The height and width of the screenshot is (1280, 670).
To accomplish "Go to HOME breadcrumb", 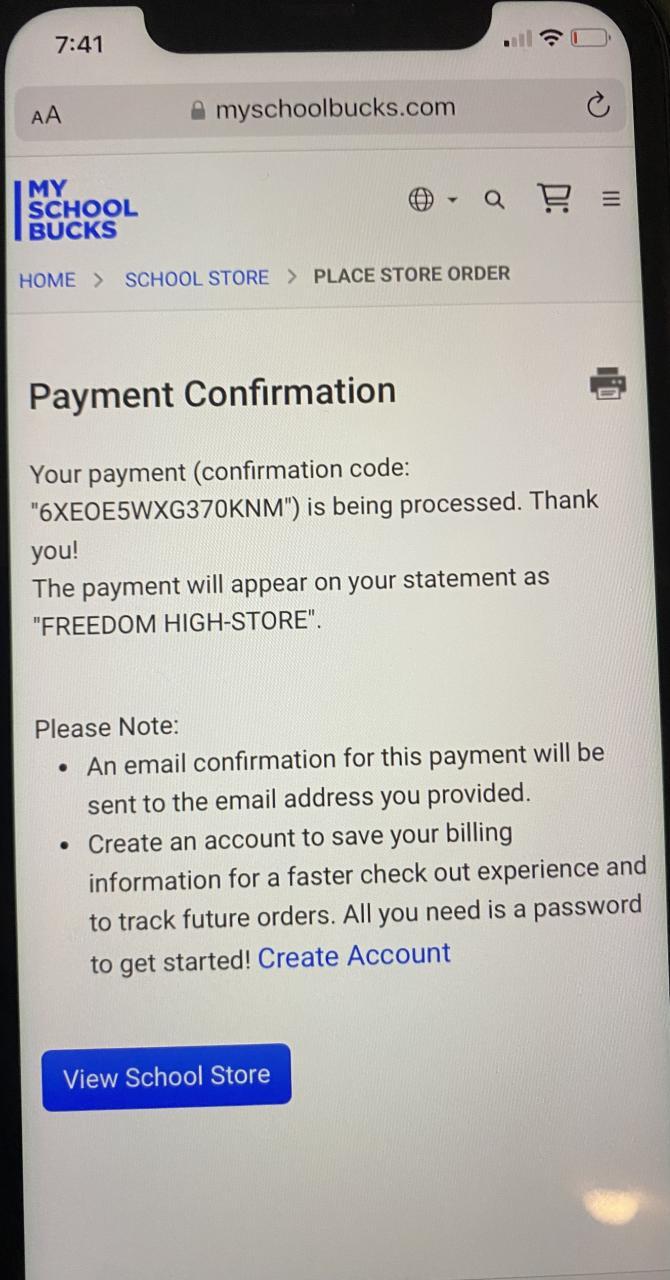I will (x=47, y=280).
